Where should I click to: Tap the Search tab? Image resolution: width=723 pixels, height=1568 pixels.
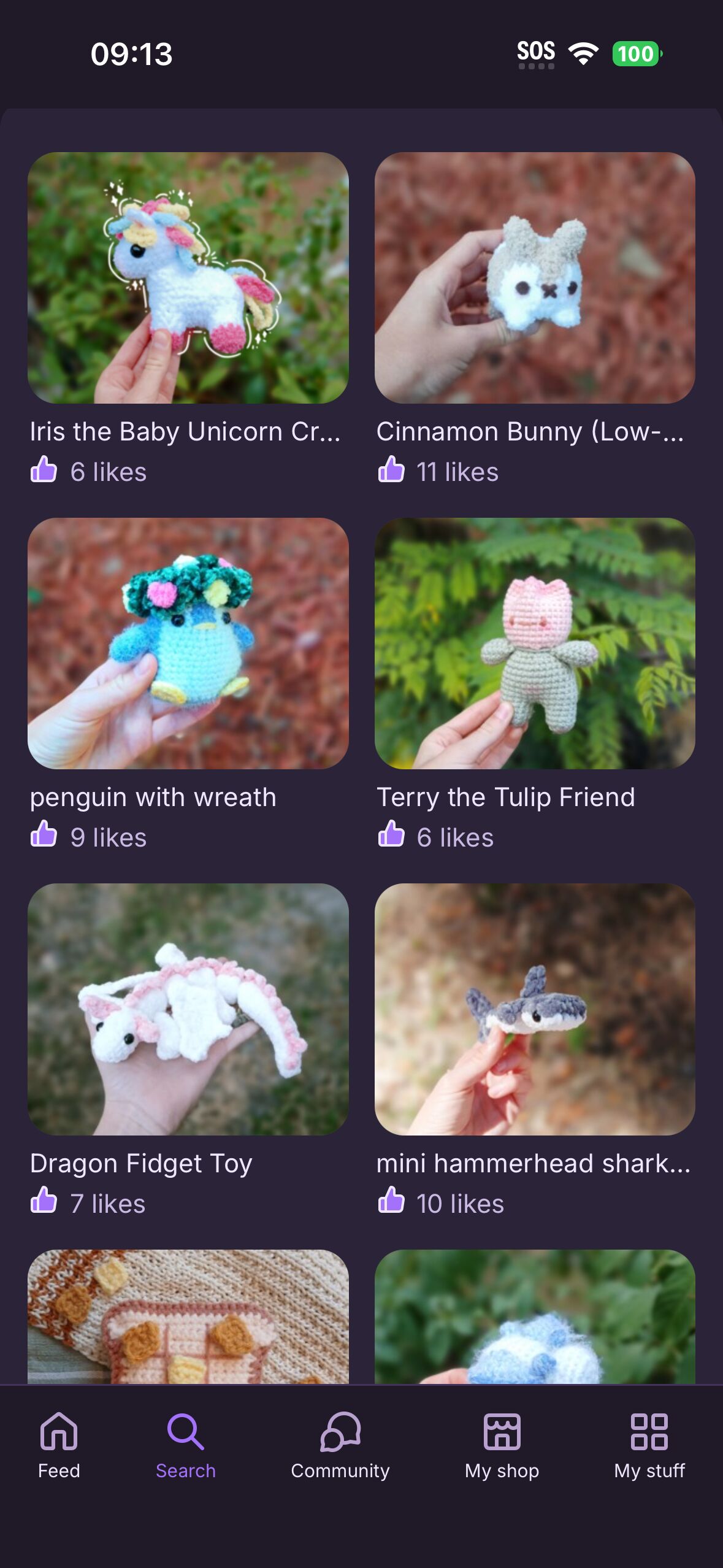pos(185,1445)
